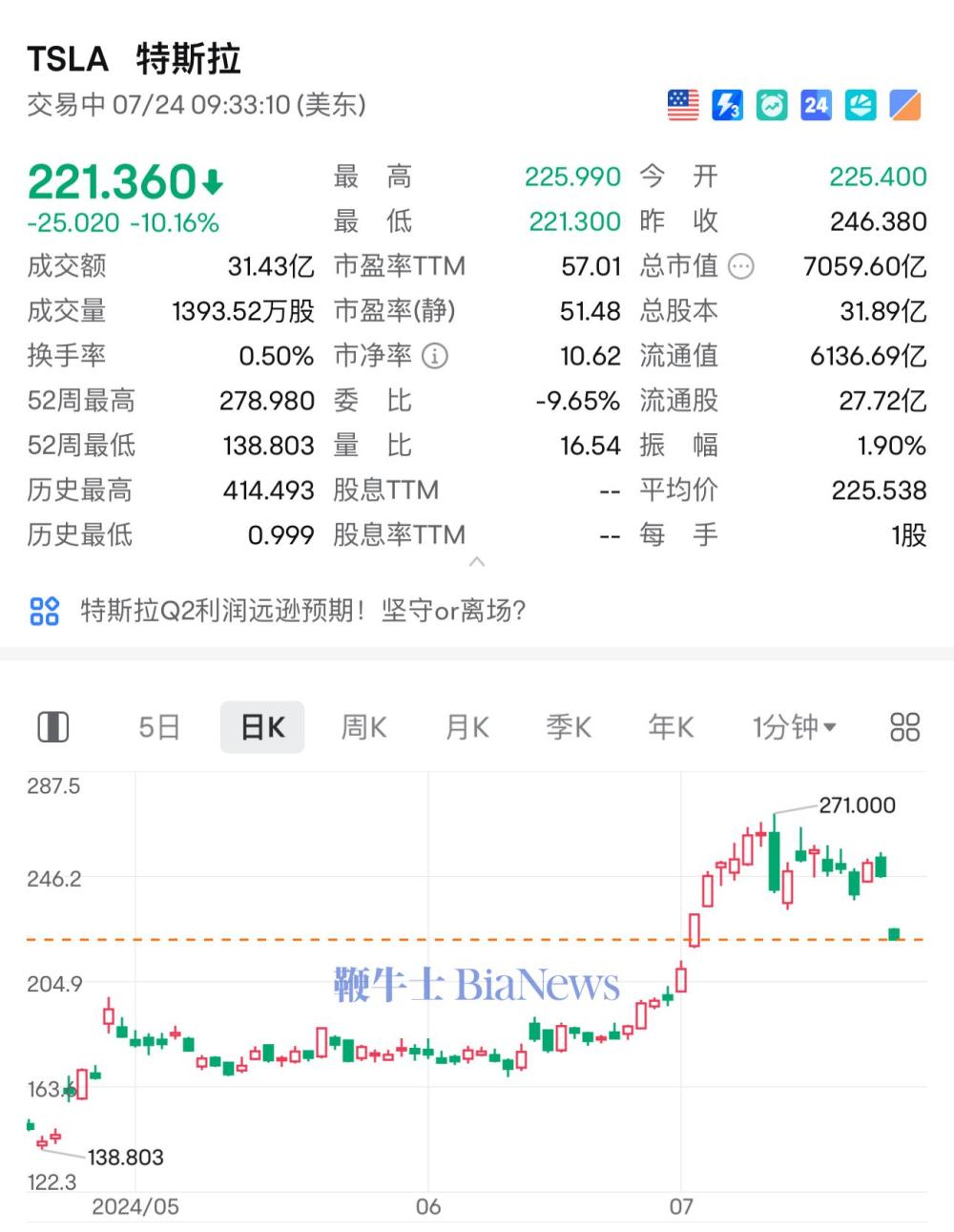Toggle the chart layout panel icon
The image size is (954, 1232).
(53, 727)
